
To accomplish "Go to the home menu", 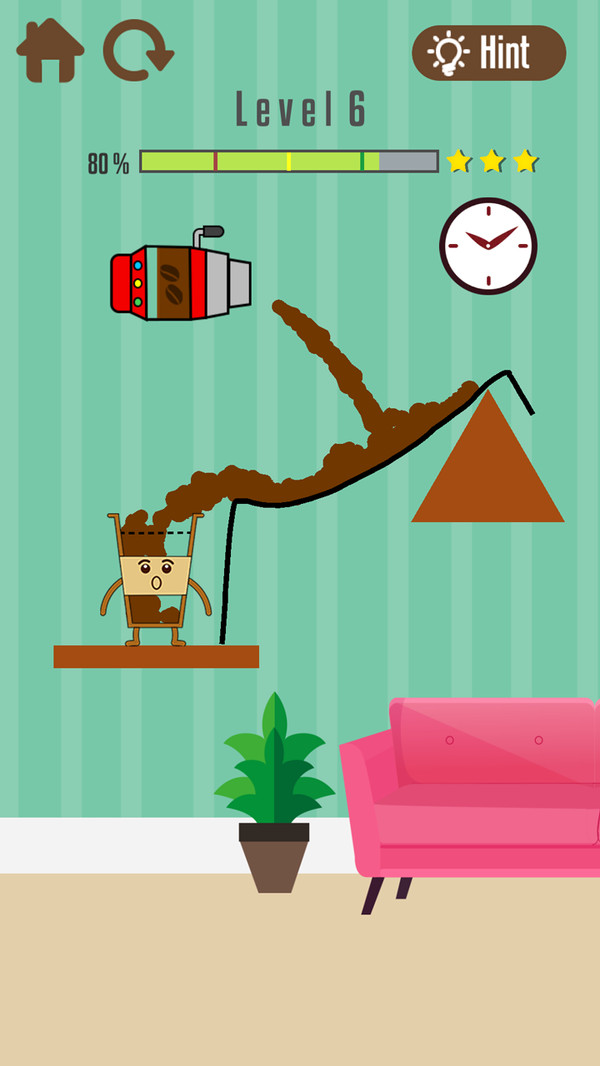I will point(50,51).
